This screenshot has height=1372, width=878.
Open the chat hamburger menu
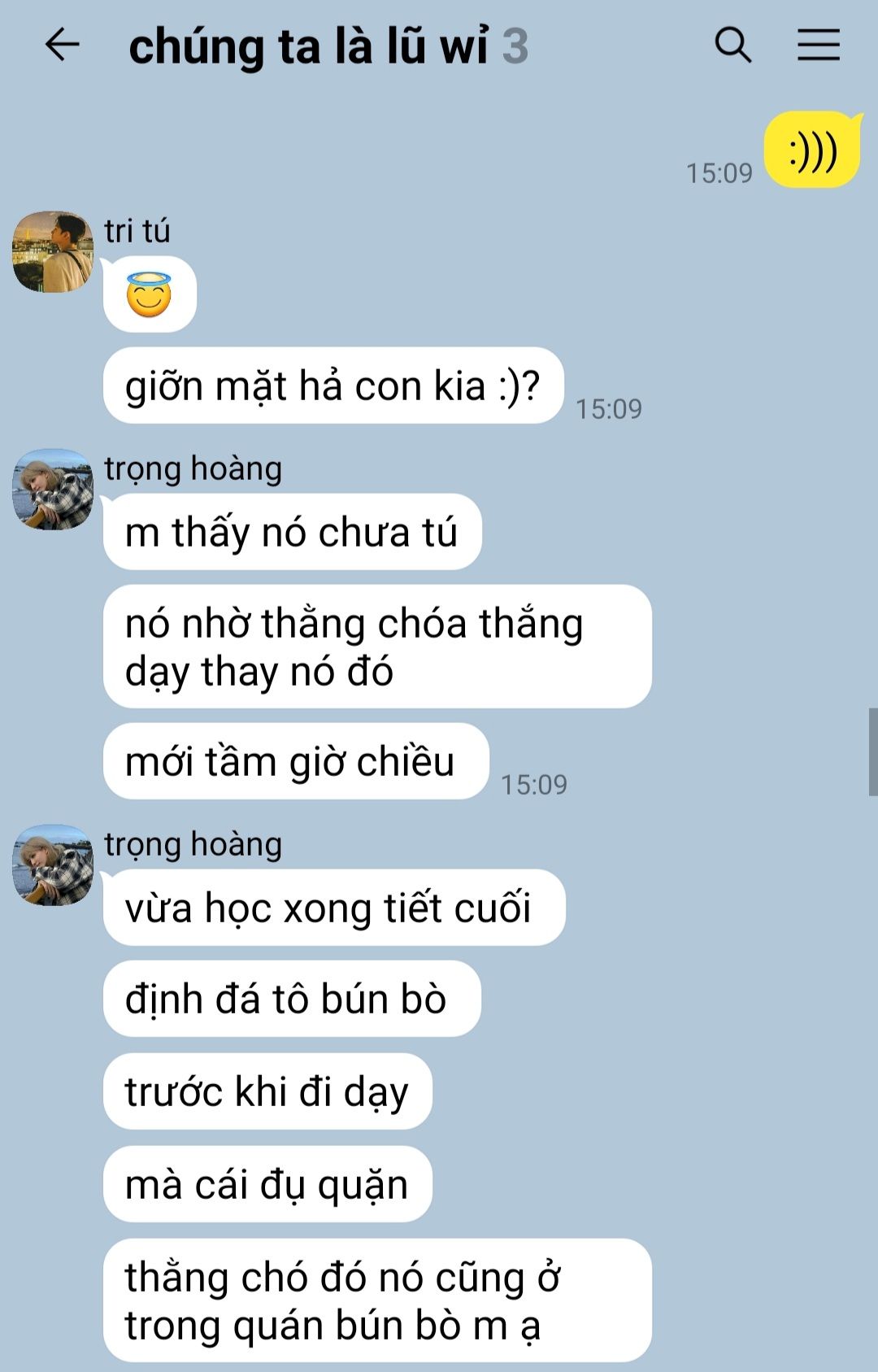[818, 45]
